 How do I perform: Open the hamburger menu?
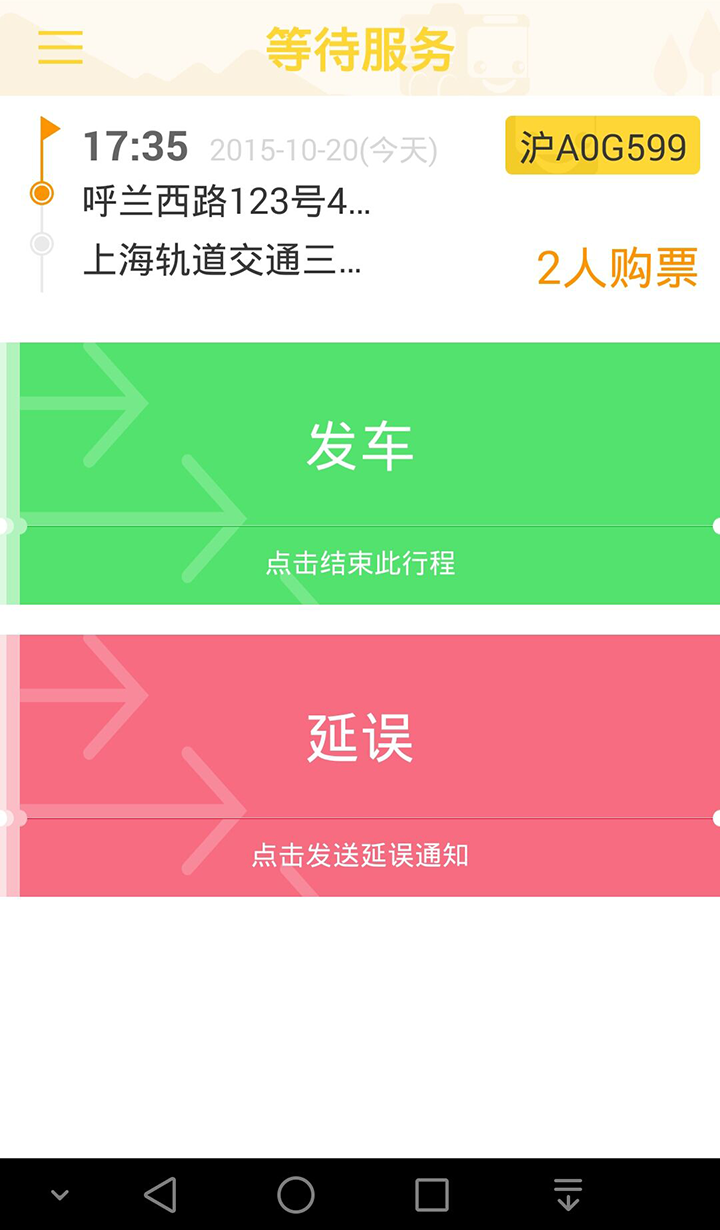click(60, 47)
